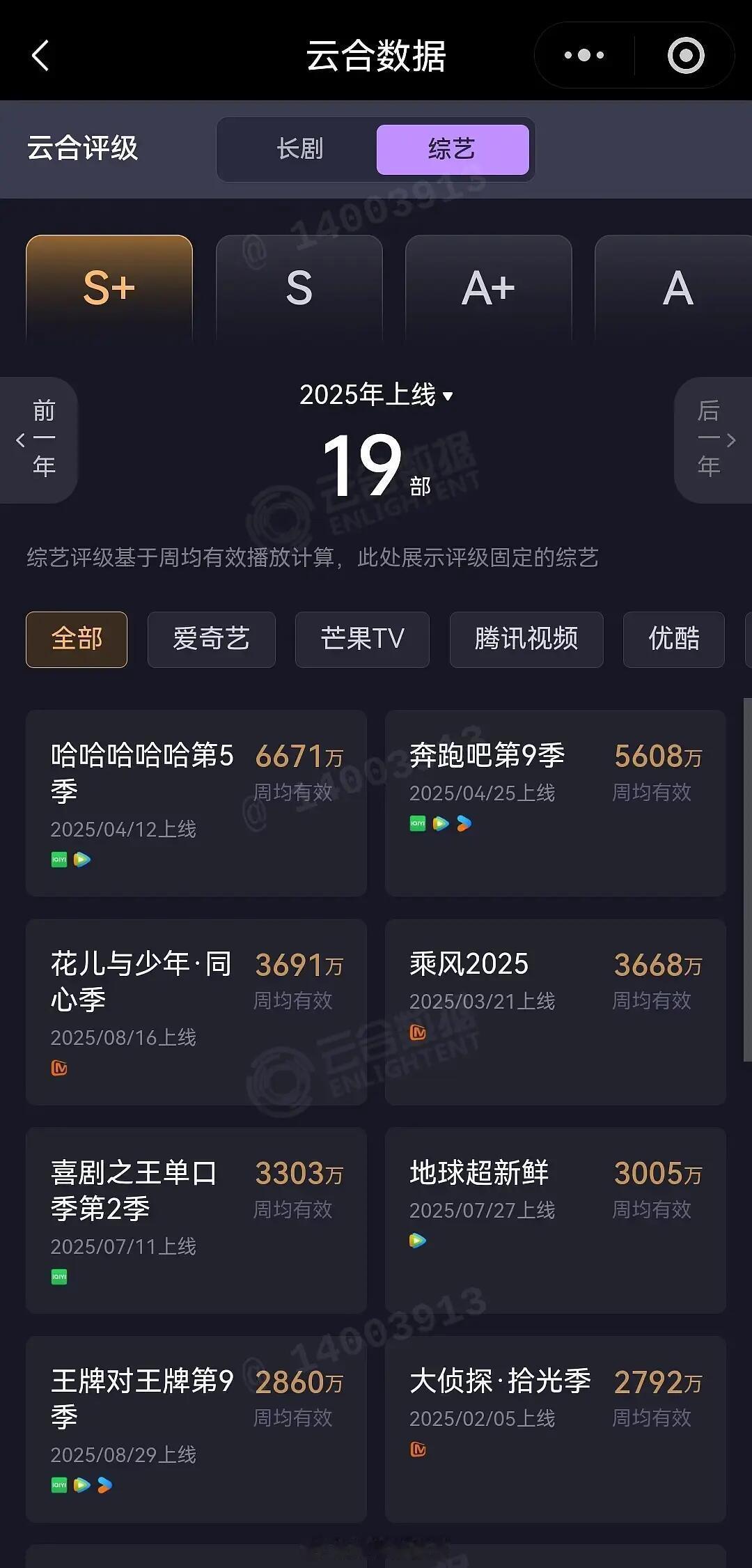The image size is (752, 1568).
Task: Click 后一年 to view next year
Action: click(712, 440)
